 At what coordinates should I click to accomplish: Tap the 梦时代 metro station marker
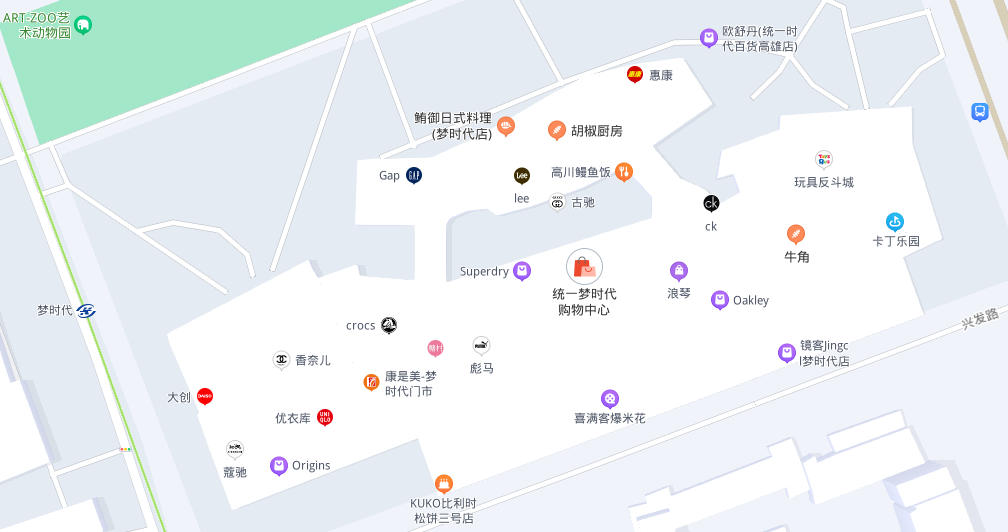click(x=87, y=311)
